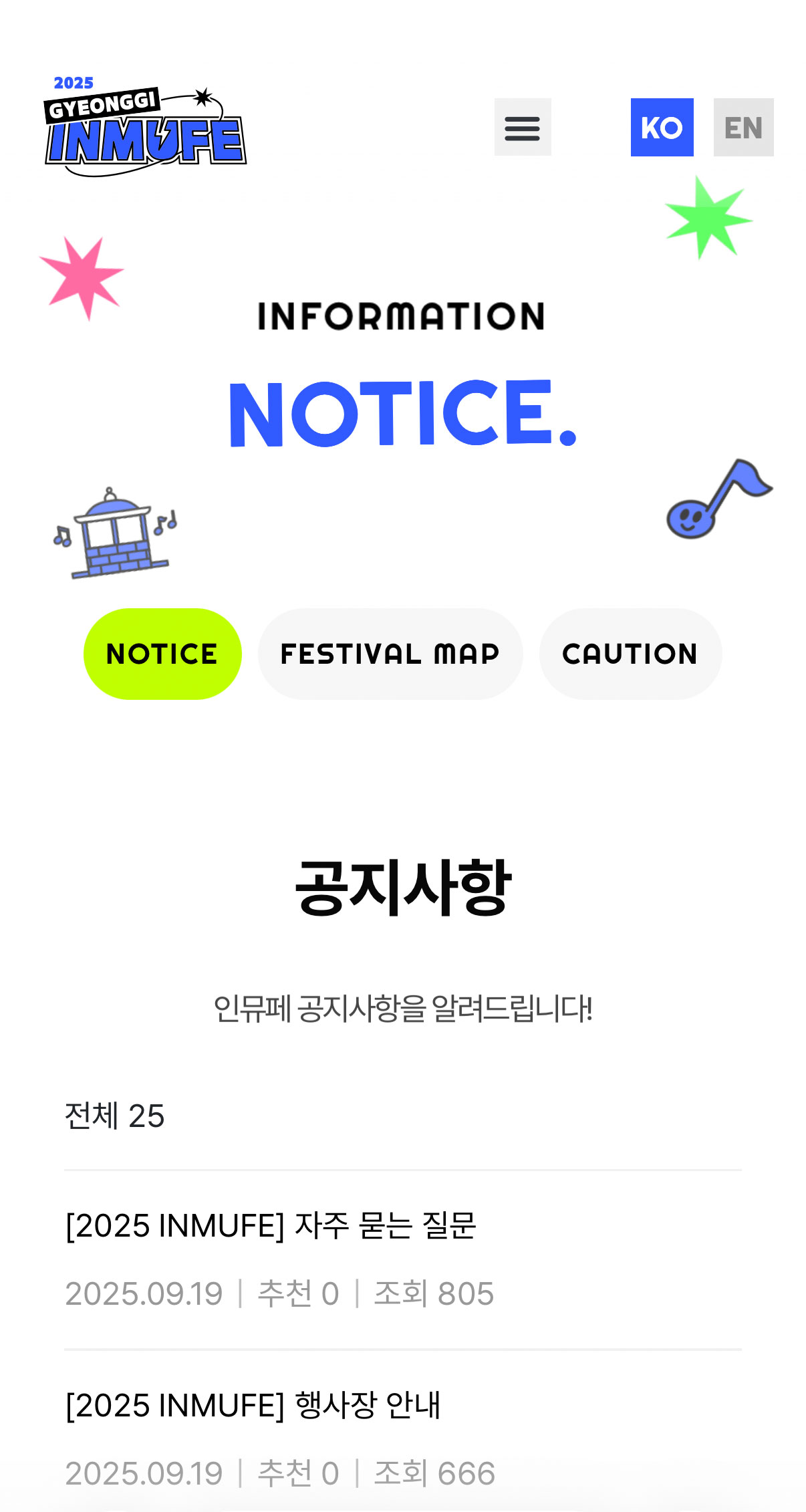Screen dimensions: 806x1512
Task: Switch language to EN
Action: point(743,127)
